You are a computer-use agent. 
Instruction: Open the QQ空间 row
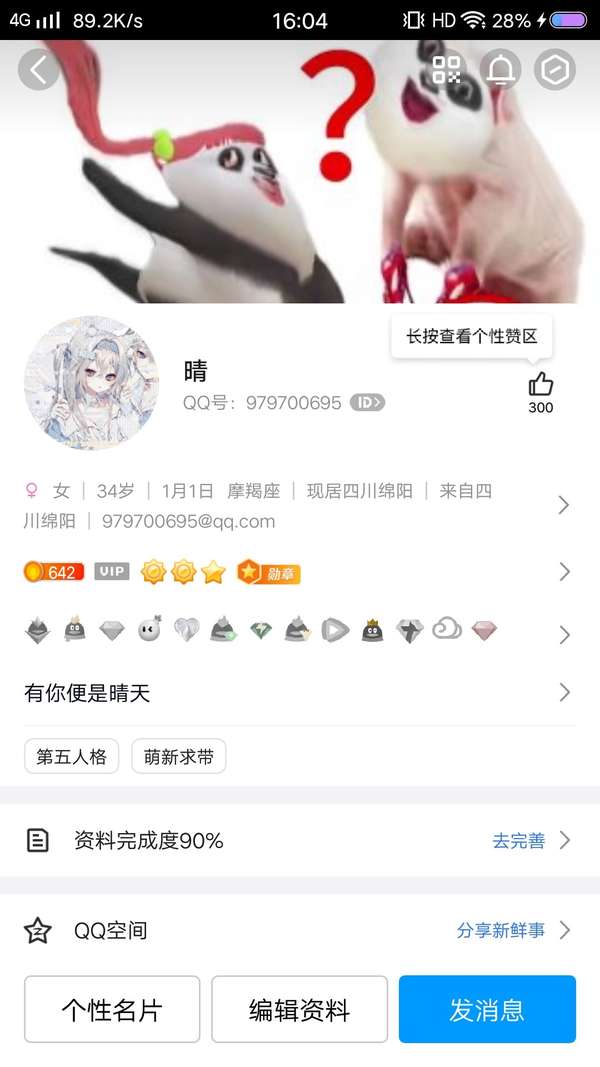click(x=300, y=931)
